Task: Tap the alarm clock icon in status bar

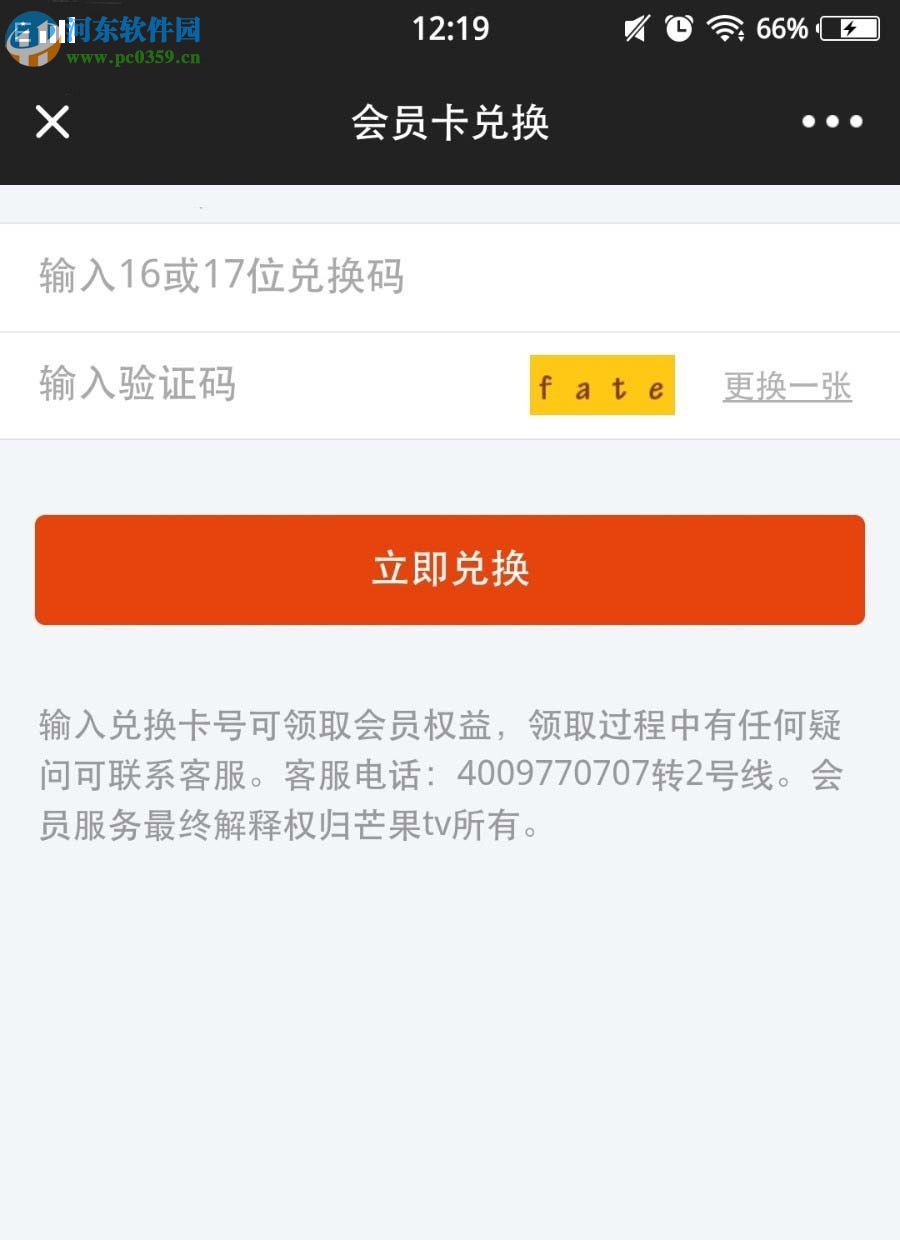Action: click(678, 29)
